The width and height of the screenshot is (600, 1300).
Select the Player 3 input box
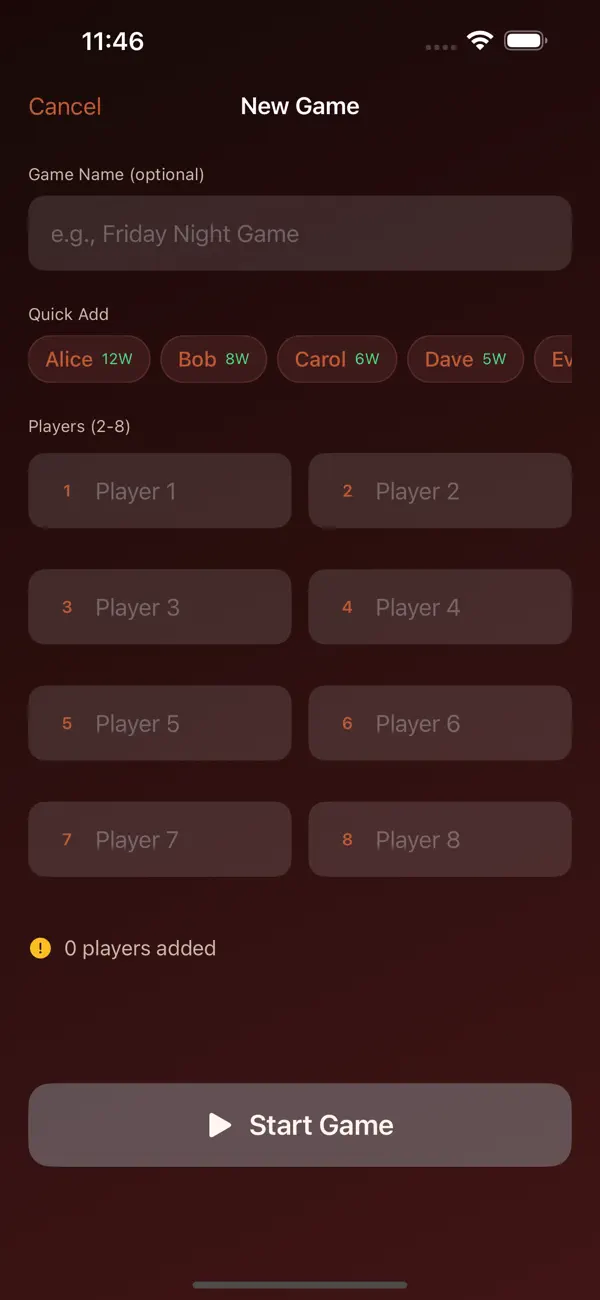click(x=160, y=607)
